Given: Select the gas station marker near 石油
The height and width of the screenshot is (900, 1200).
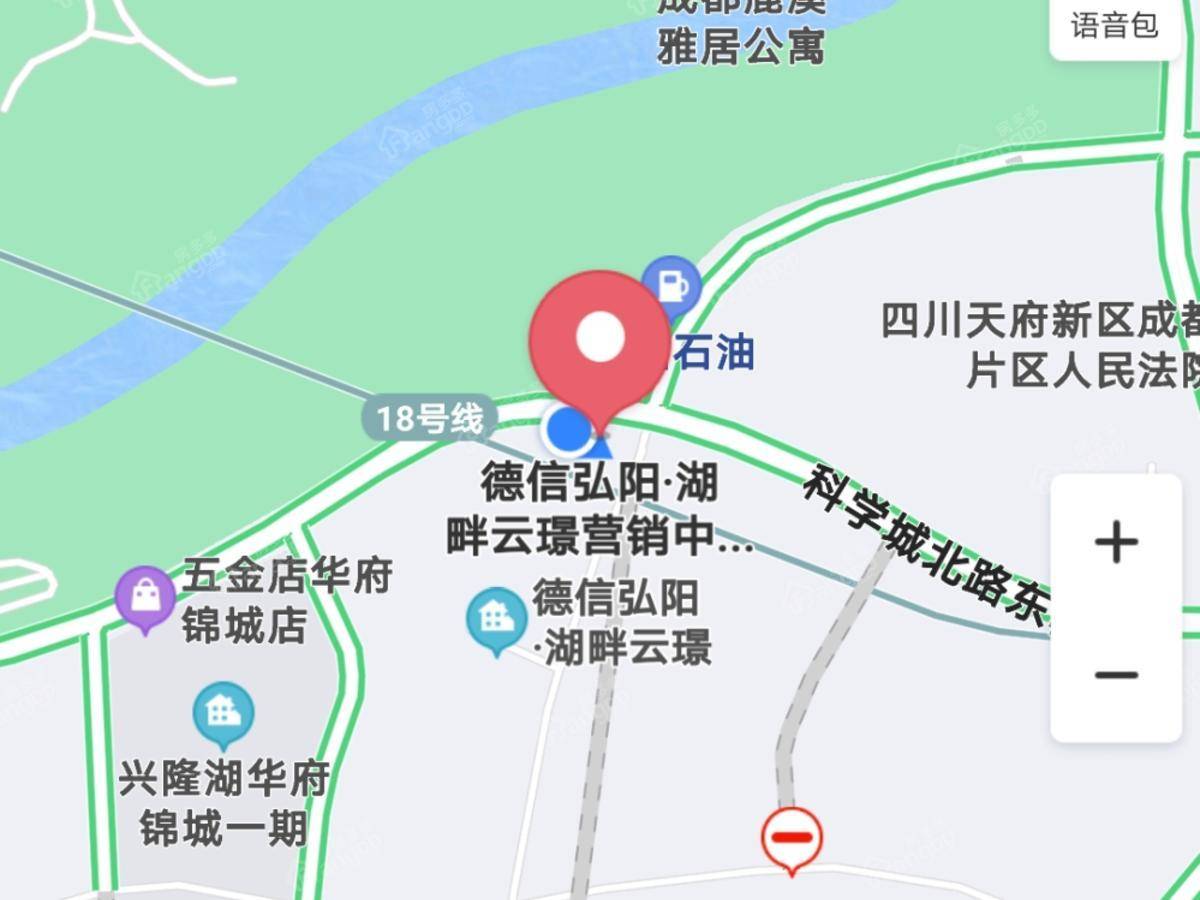Looking at the screenshot, I should 672,285.
